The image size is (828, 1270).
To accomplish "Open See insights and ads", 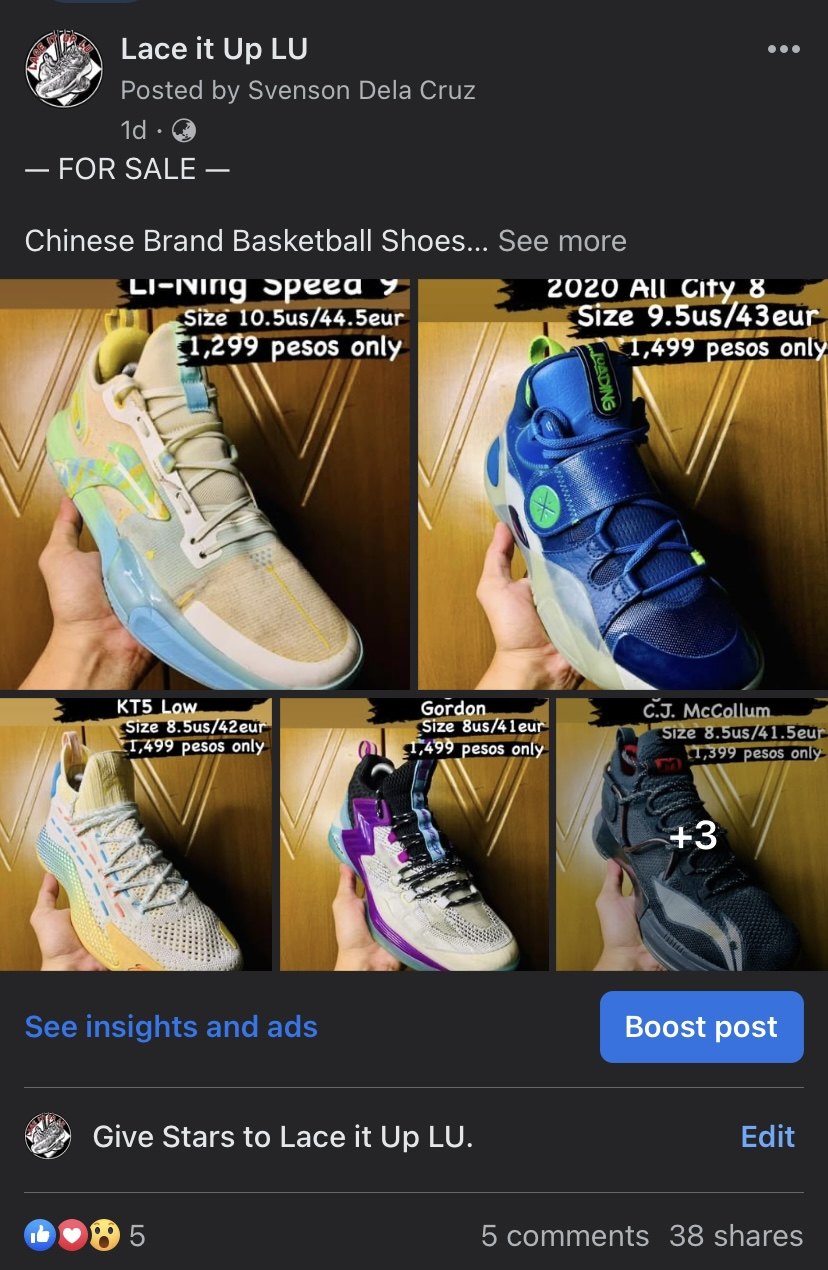I will (171, 1027).
